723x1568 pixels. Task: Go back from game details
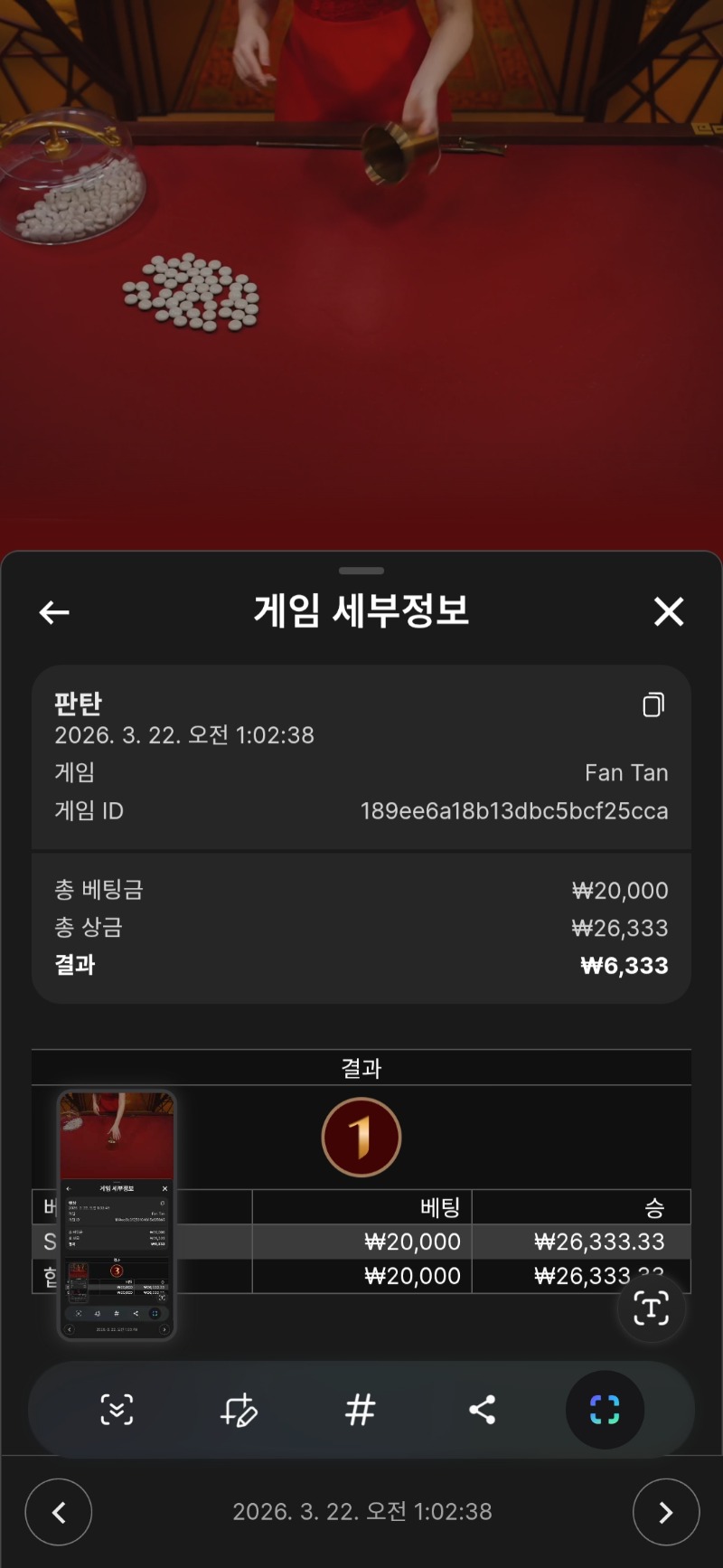pyautogui.click(x=54, y=612)
